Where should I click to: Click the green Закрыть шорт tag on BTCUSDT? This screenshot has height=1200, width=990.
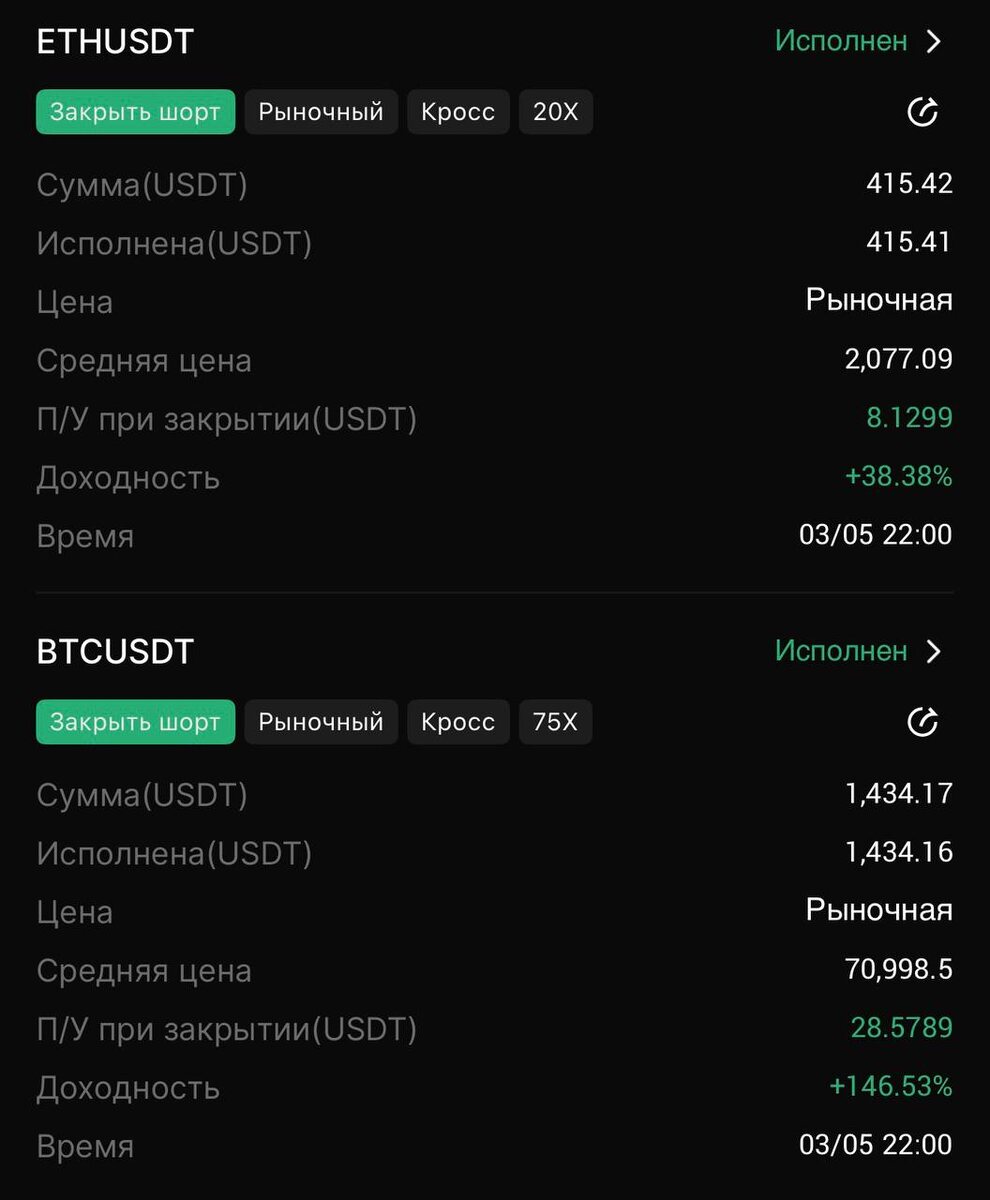pos(135,722)
